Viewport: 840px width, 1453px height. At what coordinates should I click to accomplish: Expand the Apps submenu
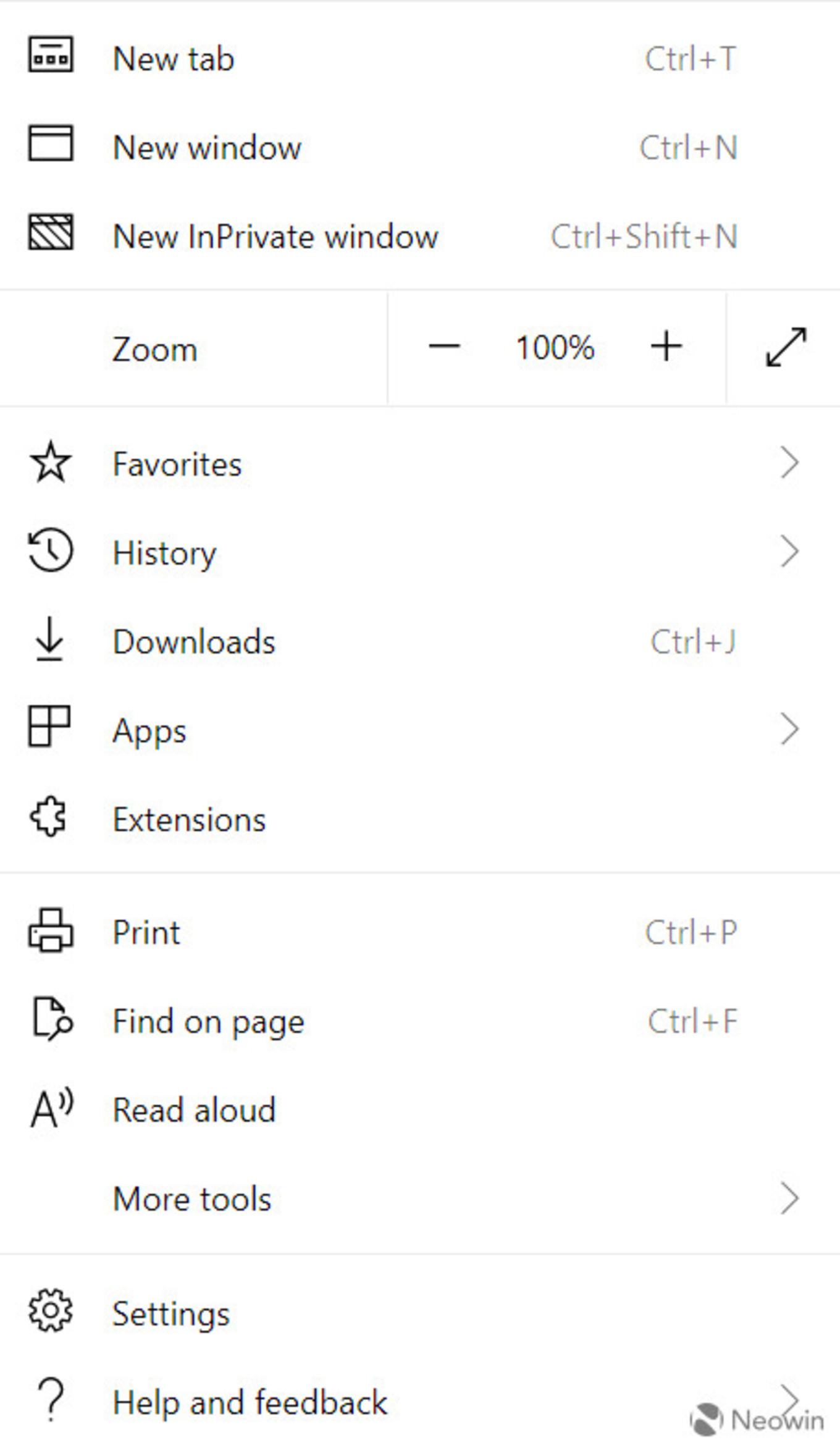(x=420, y=730)
